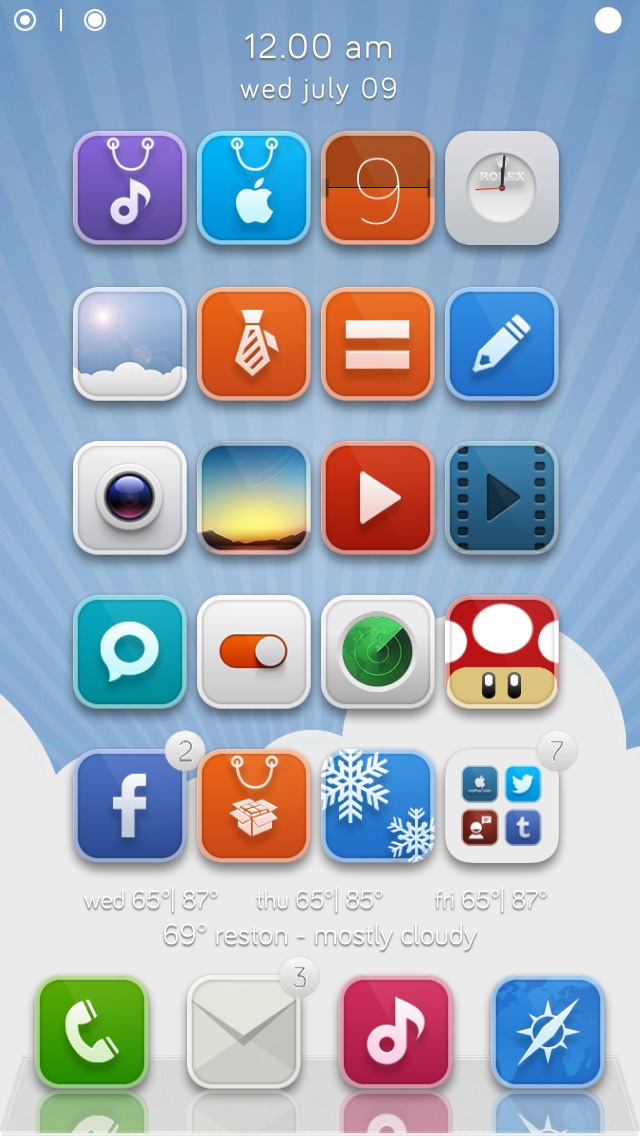Open the orange tie icon app
640x1136 pixels.
coord(254,343)
